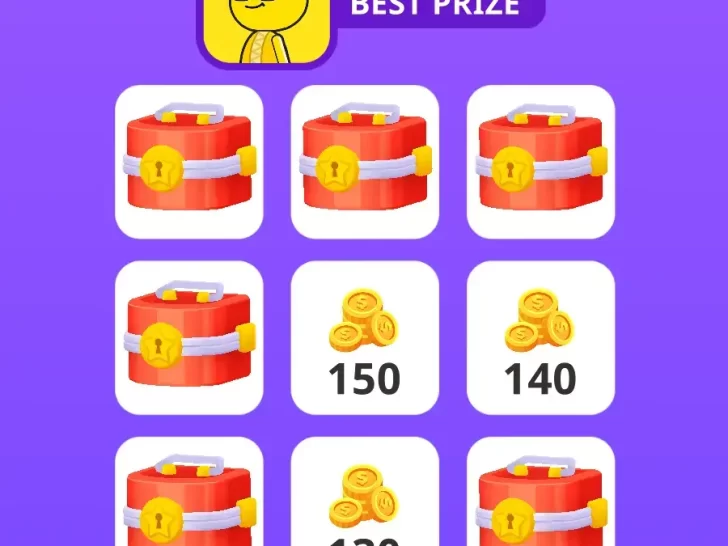Open the chest left of the 150 coins tile
The height and width of the screenshot is (546, 728).
coord(189,338)
